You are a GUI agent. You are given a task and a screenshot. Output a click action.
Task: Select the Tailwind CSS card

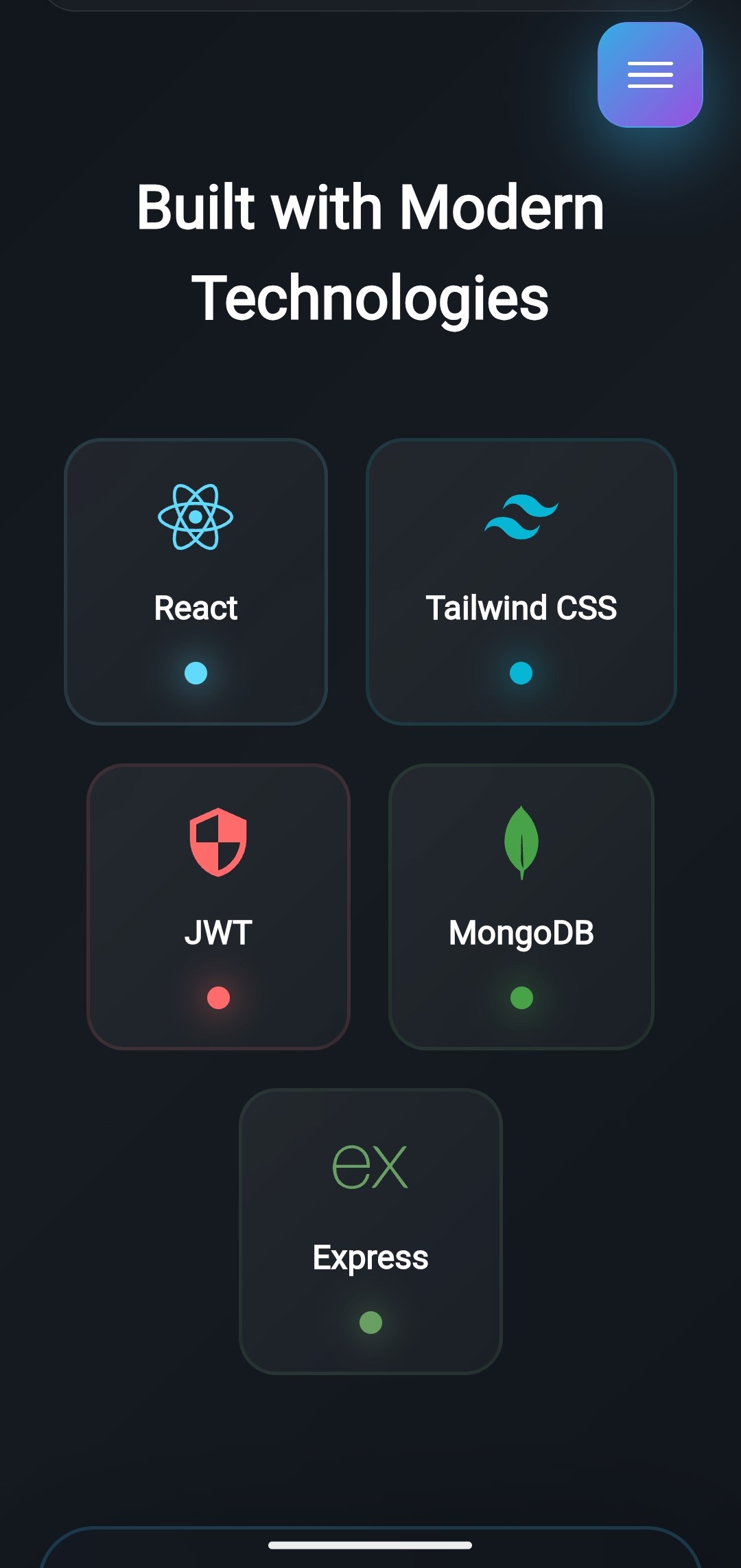click(x=521, y=581)
